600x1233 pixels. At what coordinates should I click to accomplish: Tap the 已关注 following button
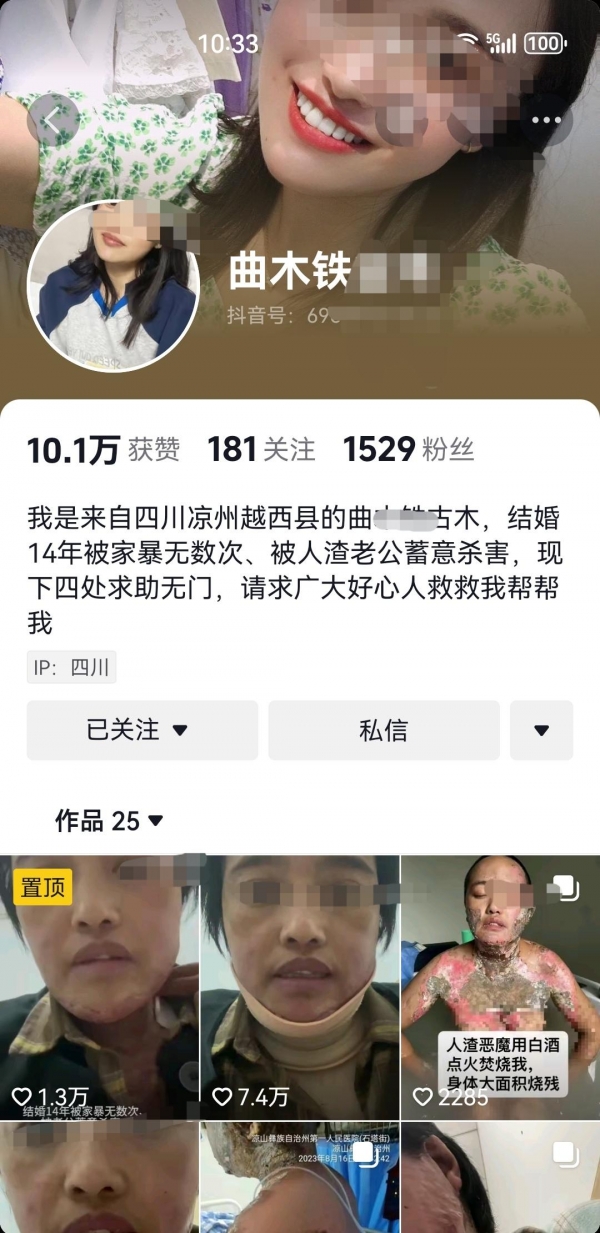coord(142,730)
